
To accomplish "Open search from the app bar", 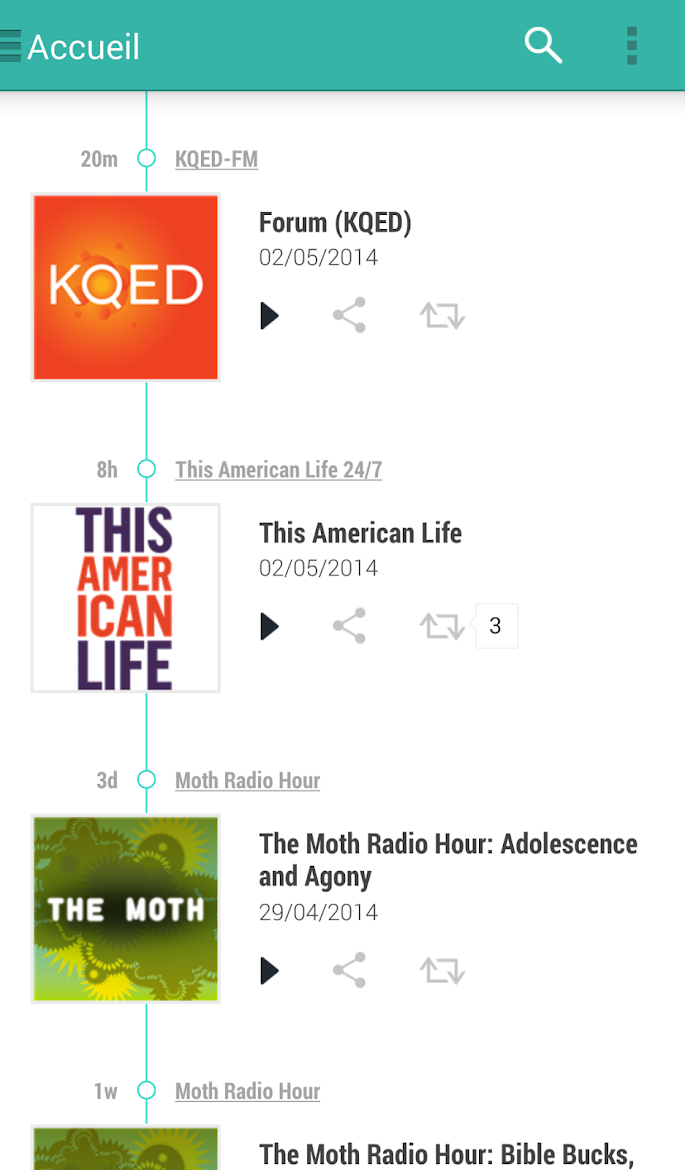I will (543, 45).
